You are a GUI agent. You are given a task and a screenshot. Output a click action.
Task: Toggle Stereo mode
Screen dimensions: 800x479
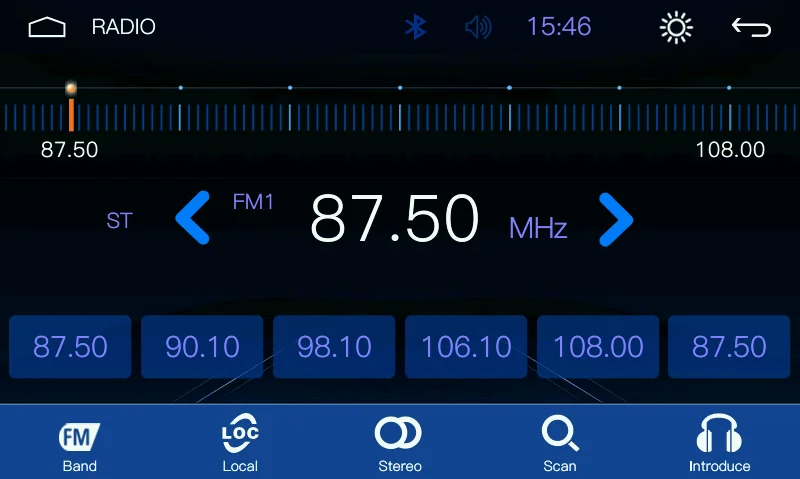click(399, 444)
